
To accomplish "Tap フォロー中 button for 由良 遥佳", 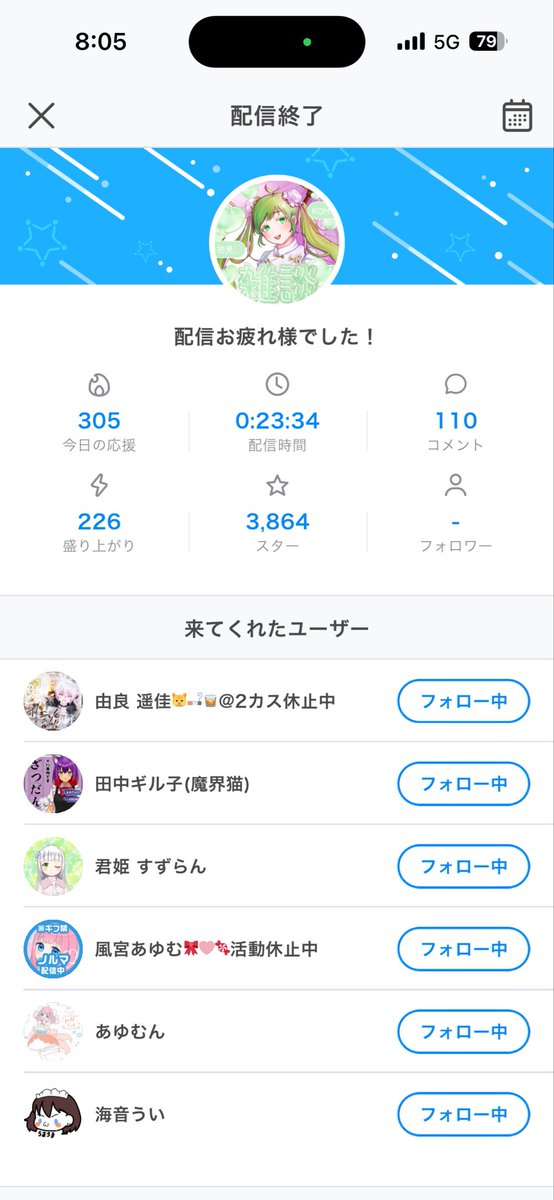I will tap(463, 701).
